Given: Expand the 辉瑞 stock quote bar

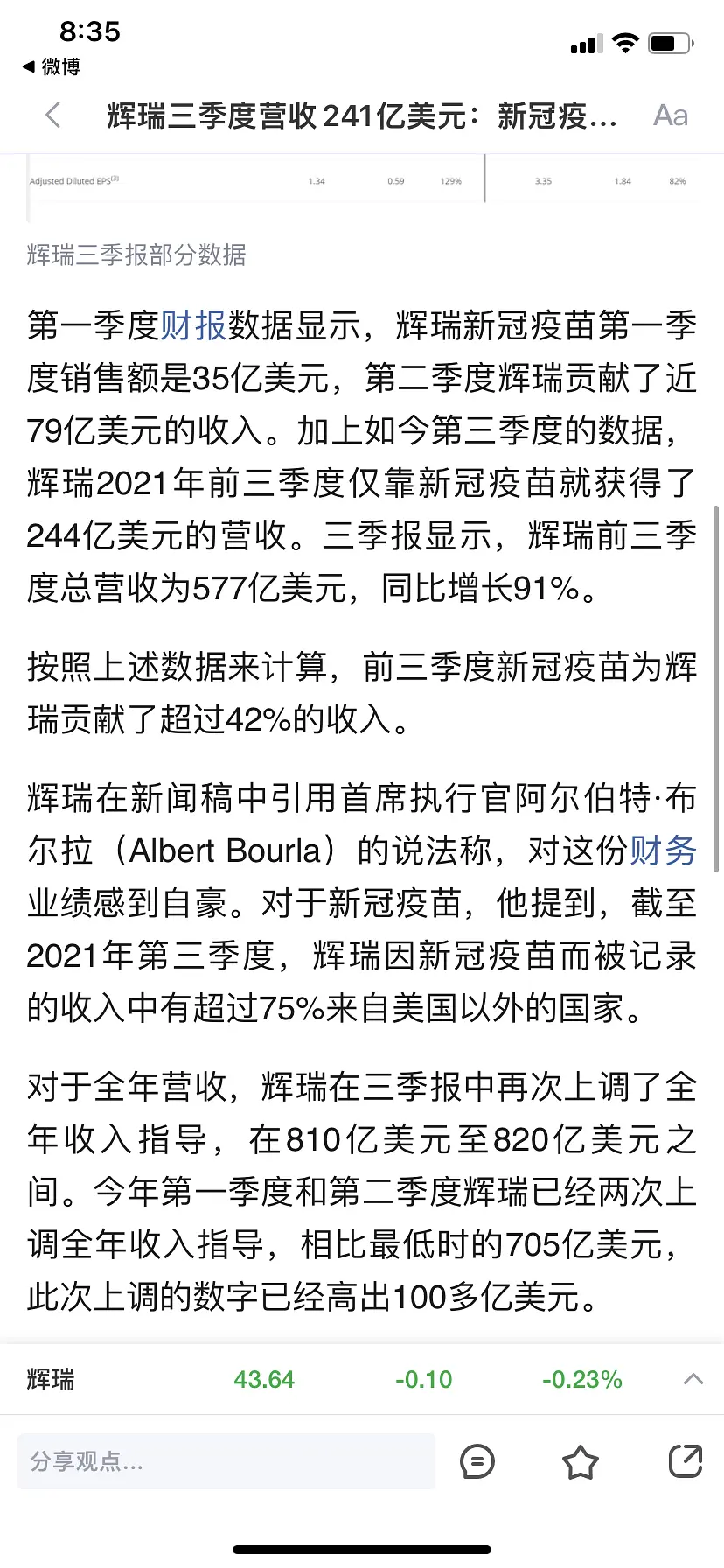Looking at the screenshot, I should click(x=693, y=1379).
